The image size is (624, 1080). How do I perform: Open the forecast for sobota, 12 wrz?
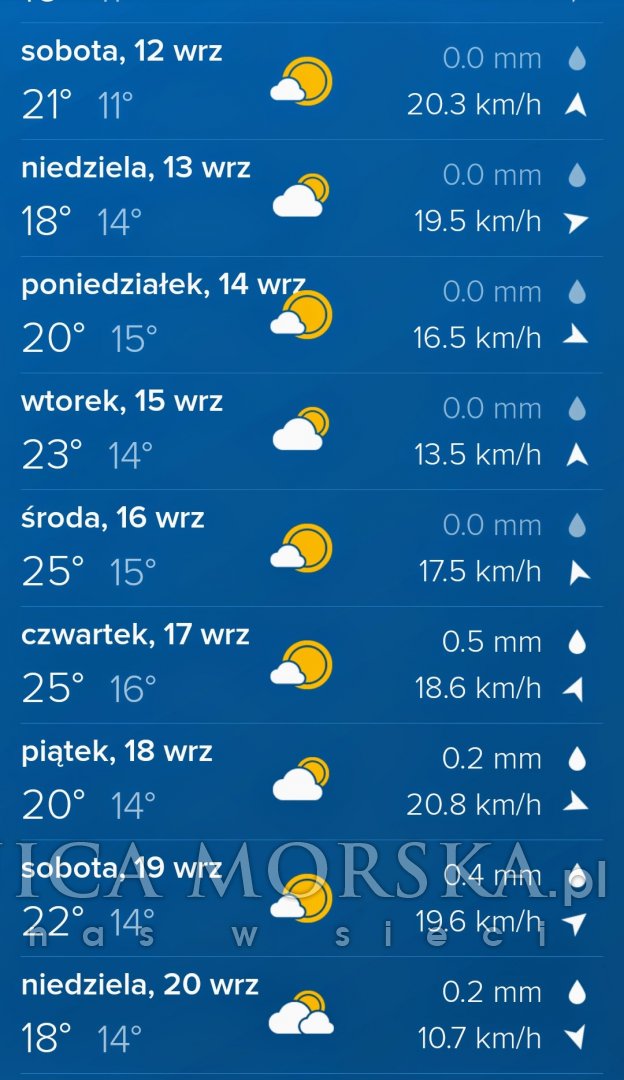point(312,81)
